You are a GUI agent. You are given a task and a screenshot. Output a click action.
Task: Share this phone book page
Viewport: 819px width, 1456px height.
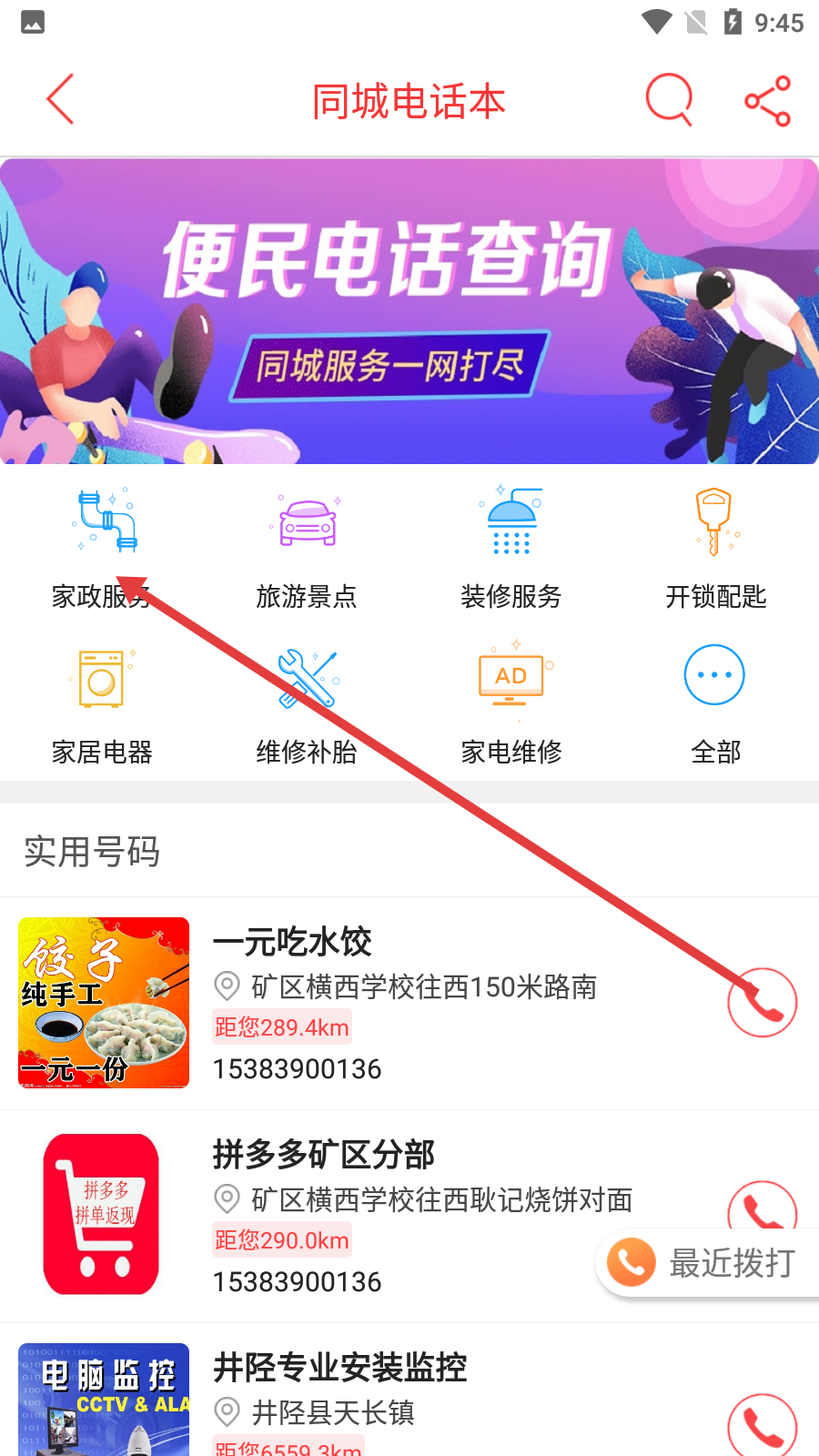pos(767,100)
